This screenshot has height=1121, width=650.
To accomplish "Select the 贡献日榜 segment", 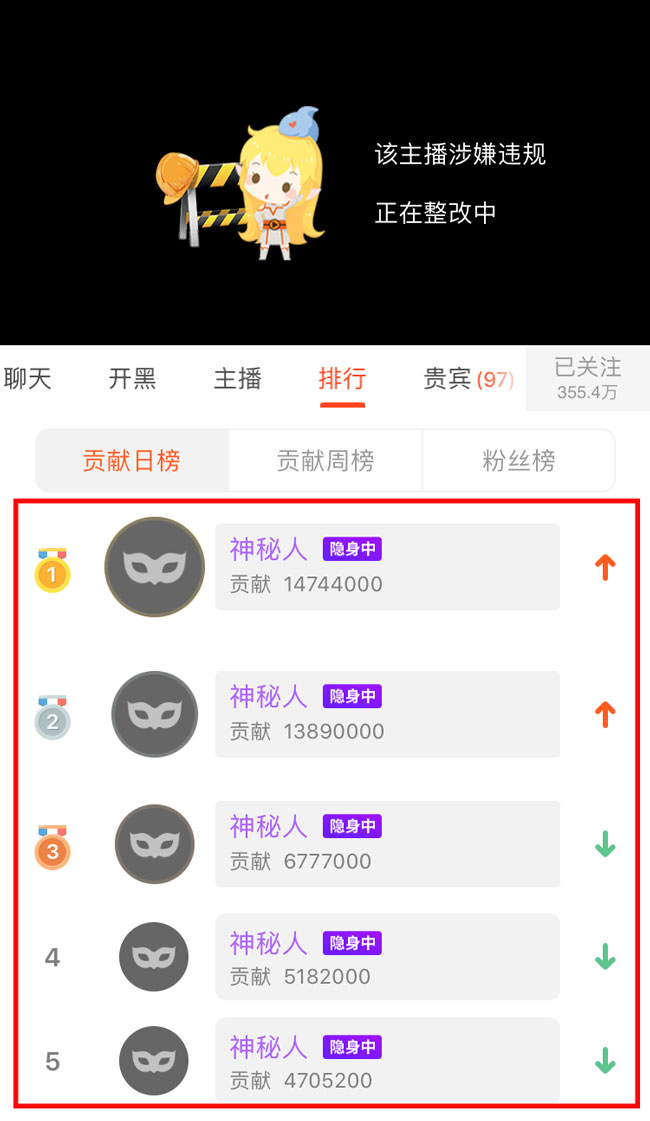I will (132, 461).
